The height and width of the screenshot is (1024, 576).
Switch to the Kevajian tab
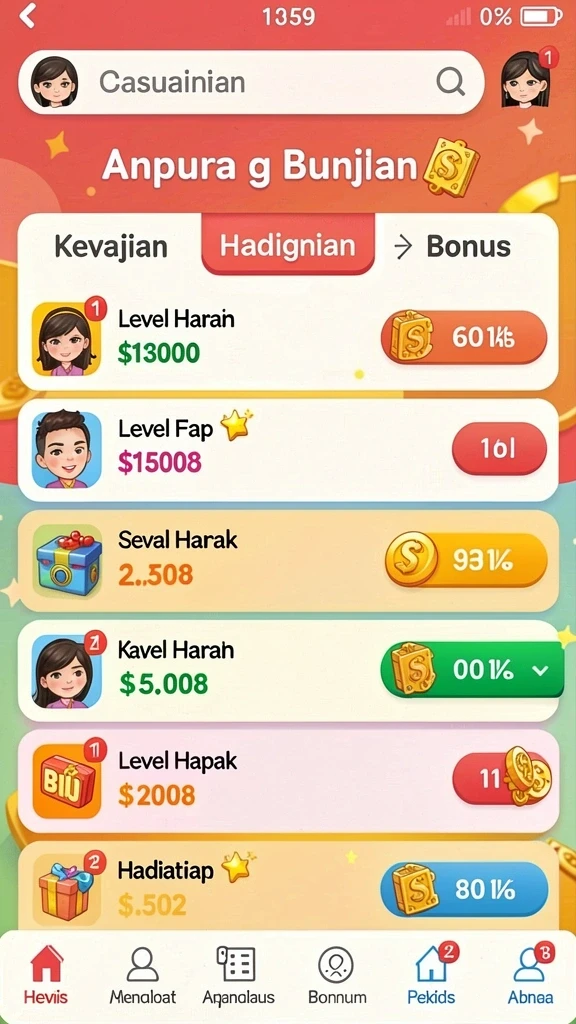tap(111, 247)
